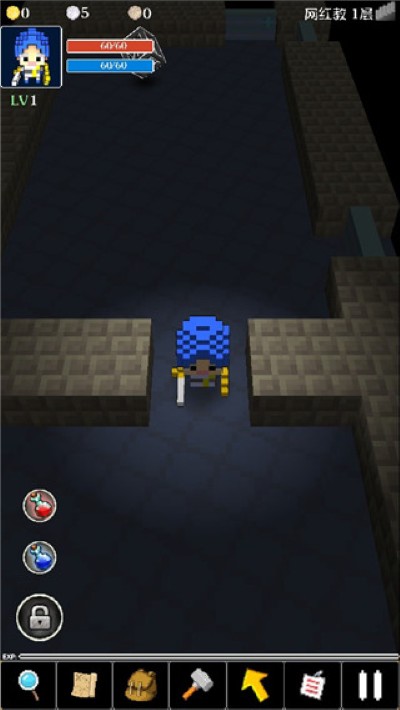Open the dungeon map scroll
The image size is (400, 710).
tap(84, 685)
